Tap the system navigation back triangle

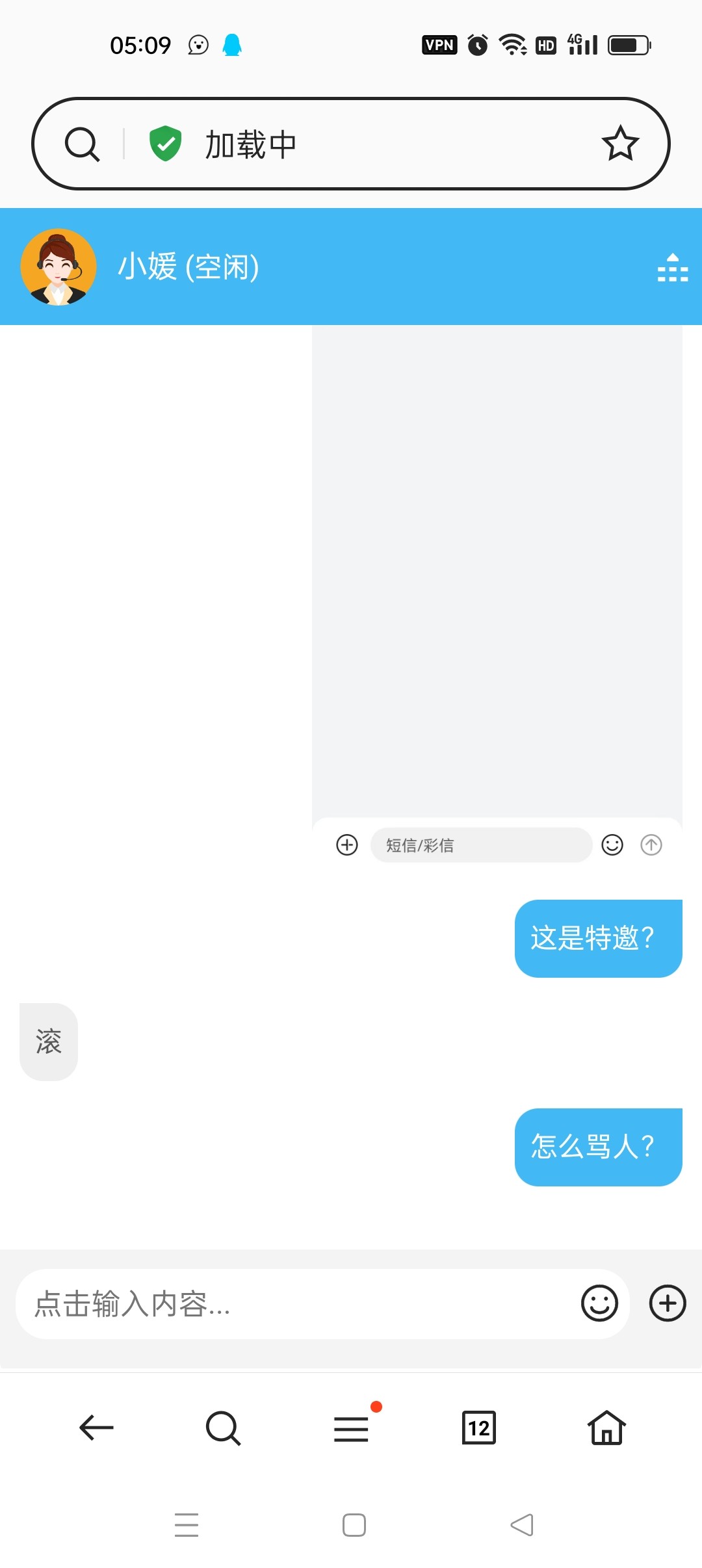point(521,1525)
